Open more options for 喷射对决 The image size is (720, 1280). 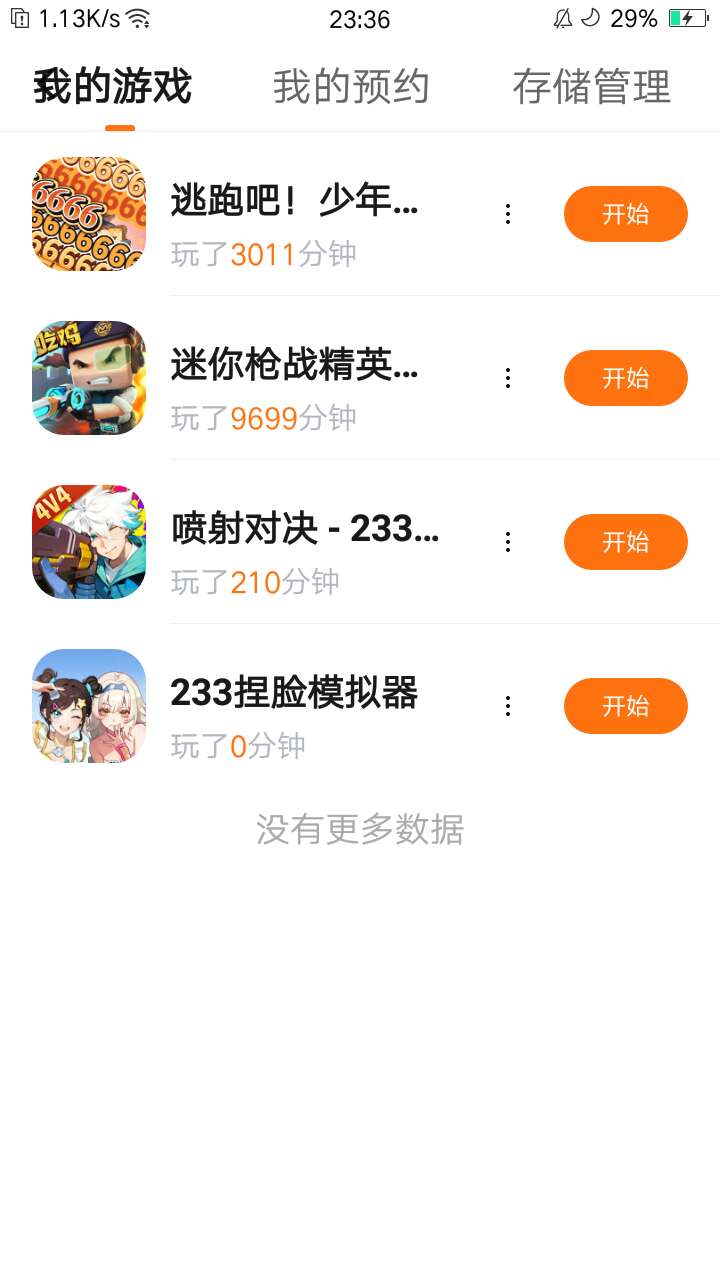pyautogui.click(x=508, y=542)
